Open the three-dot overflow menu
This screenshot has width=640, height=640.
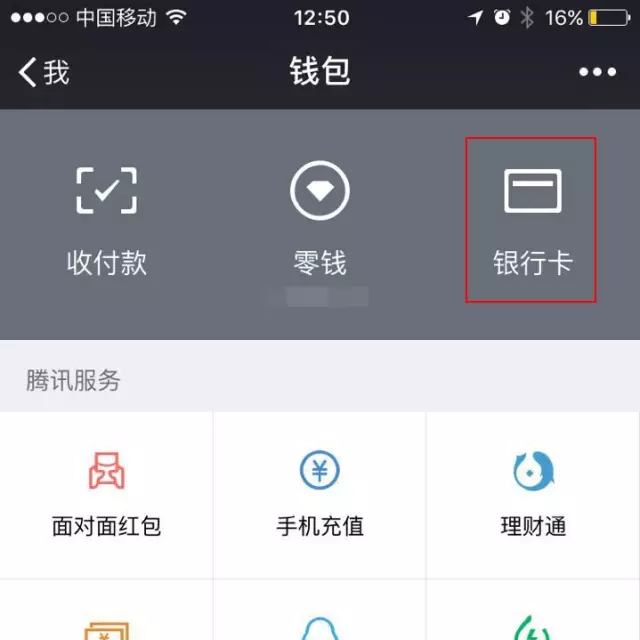pos(597,72)
